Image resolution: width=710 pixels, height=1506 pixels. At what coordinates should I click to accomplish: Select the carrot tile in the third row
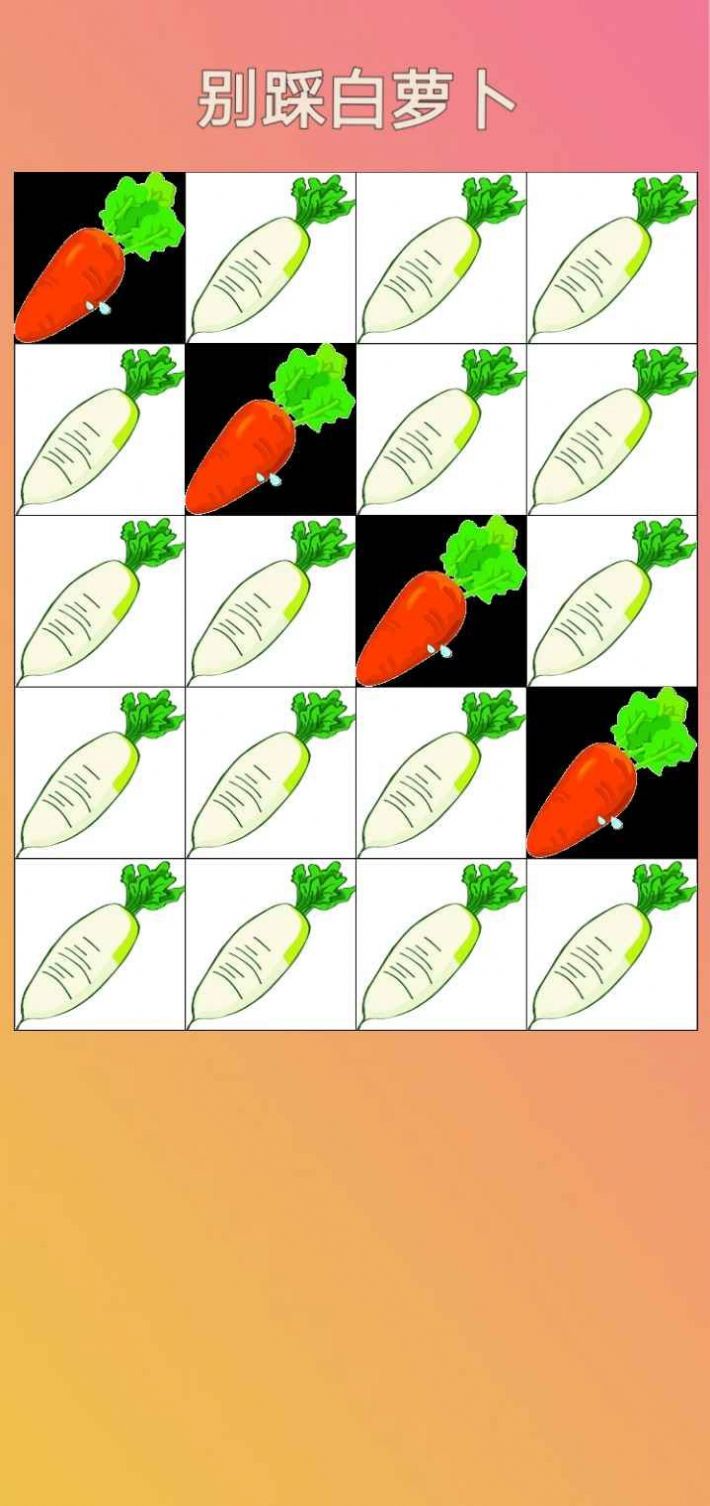point(441,601)
